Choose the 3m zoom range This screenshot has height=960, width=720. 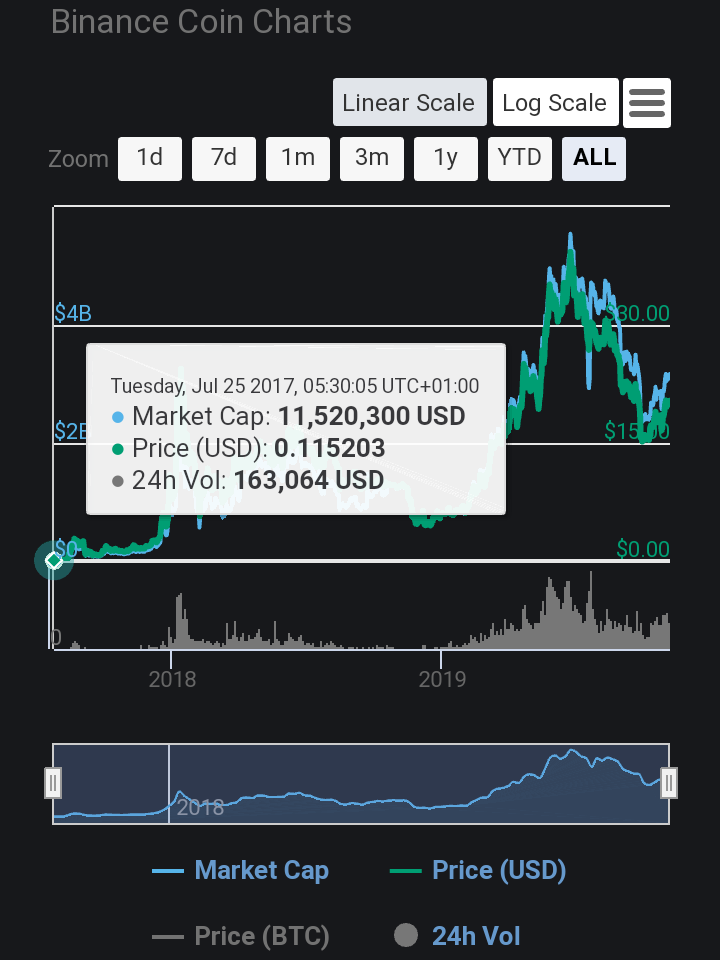point(372,158)
